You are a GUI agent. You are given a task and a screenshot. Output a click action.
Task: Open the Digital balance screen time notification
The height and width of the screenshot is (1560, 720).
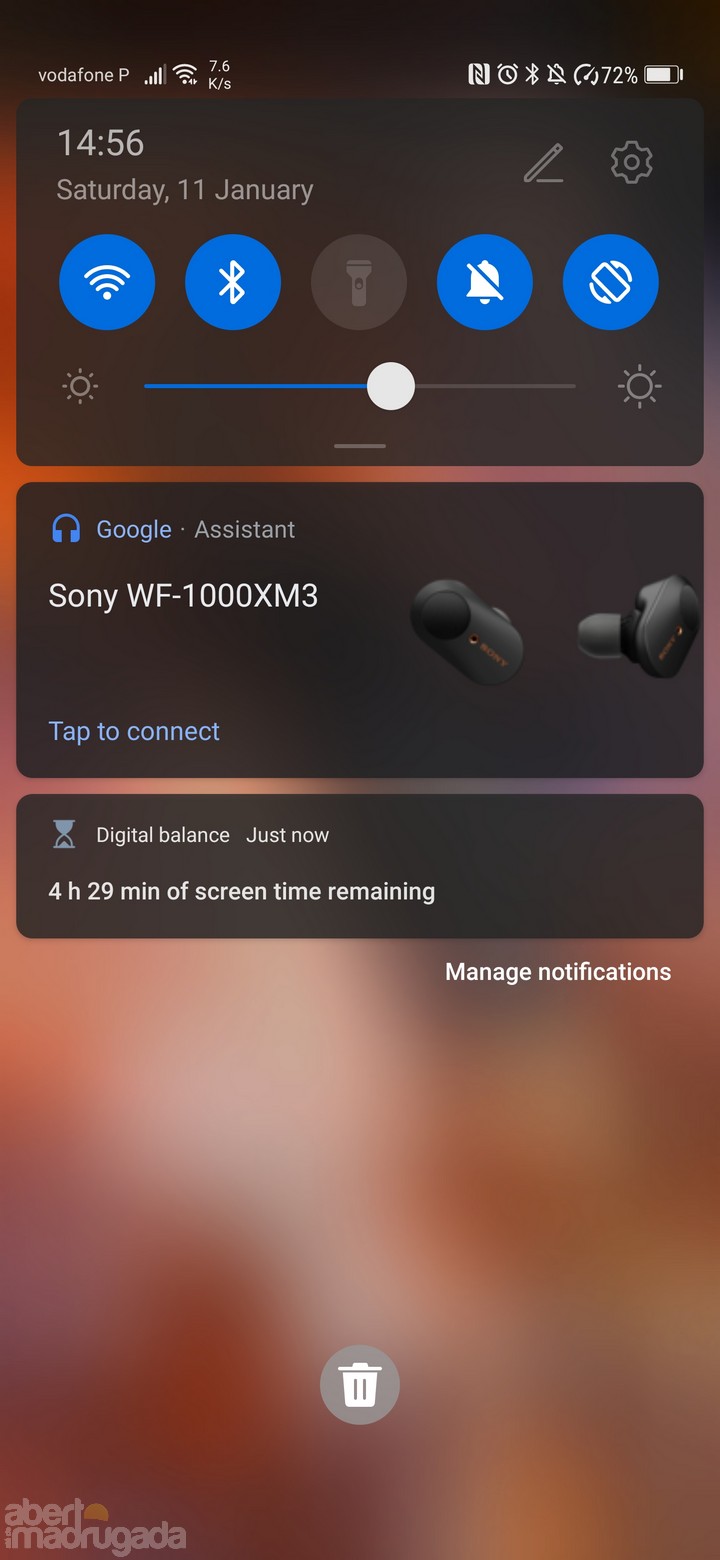pyautogui.click(x=360, y=866)
